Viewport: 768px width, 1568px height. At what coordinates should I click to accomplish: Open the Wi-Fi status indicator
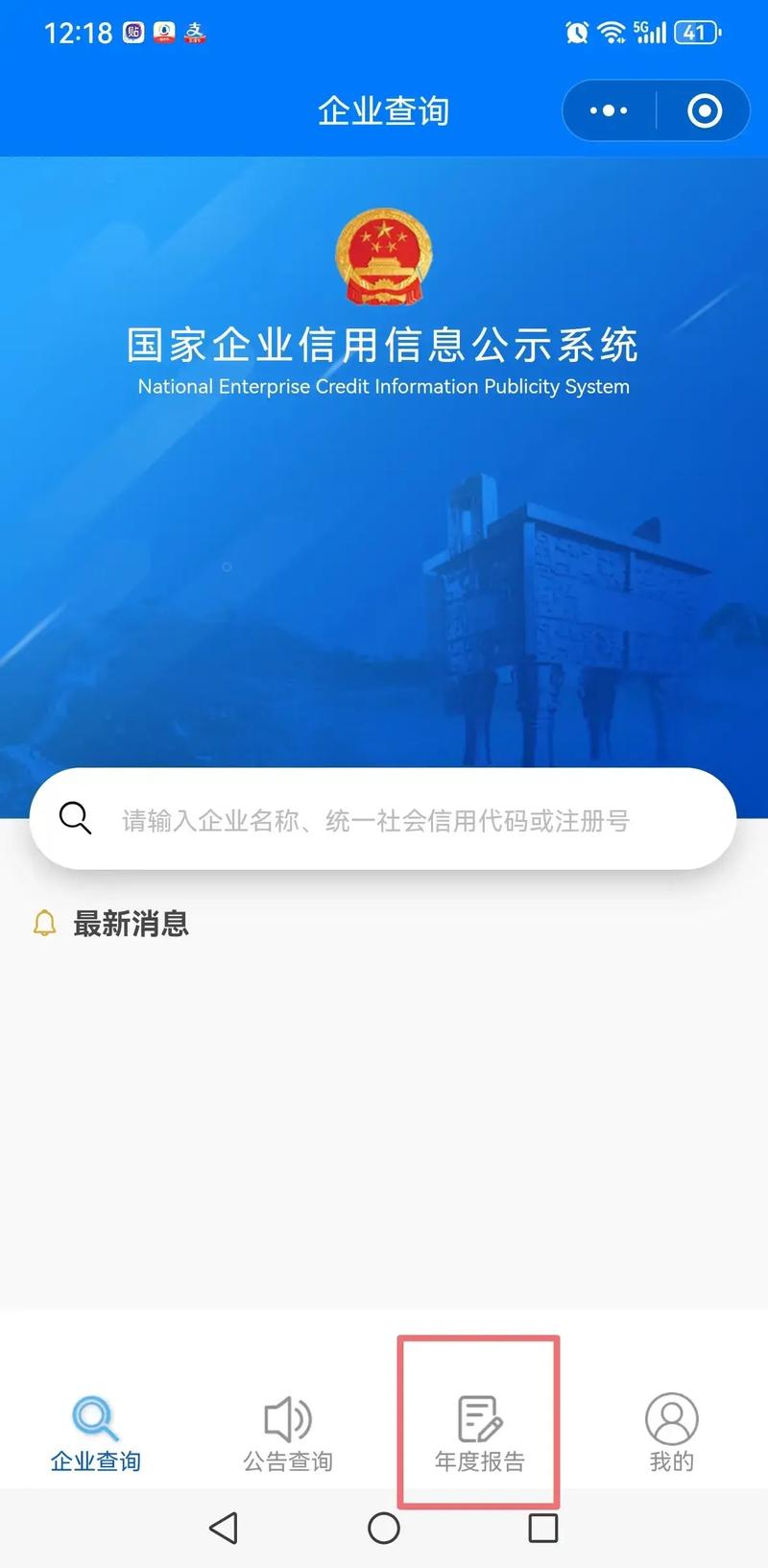pyautogui.click(x=612, y=32)
